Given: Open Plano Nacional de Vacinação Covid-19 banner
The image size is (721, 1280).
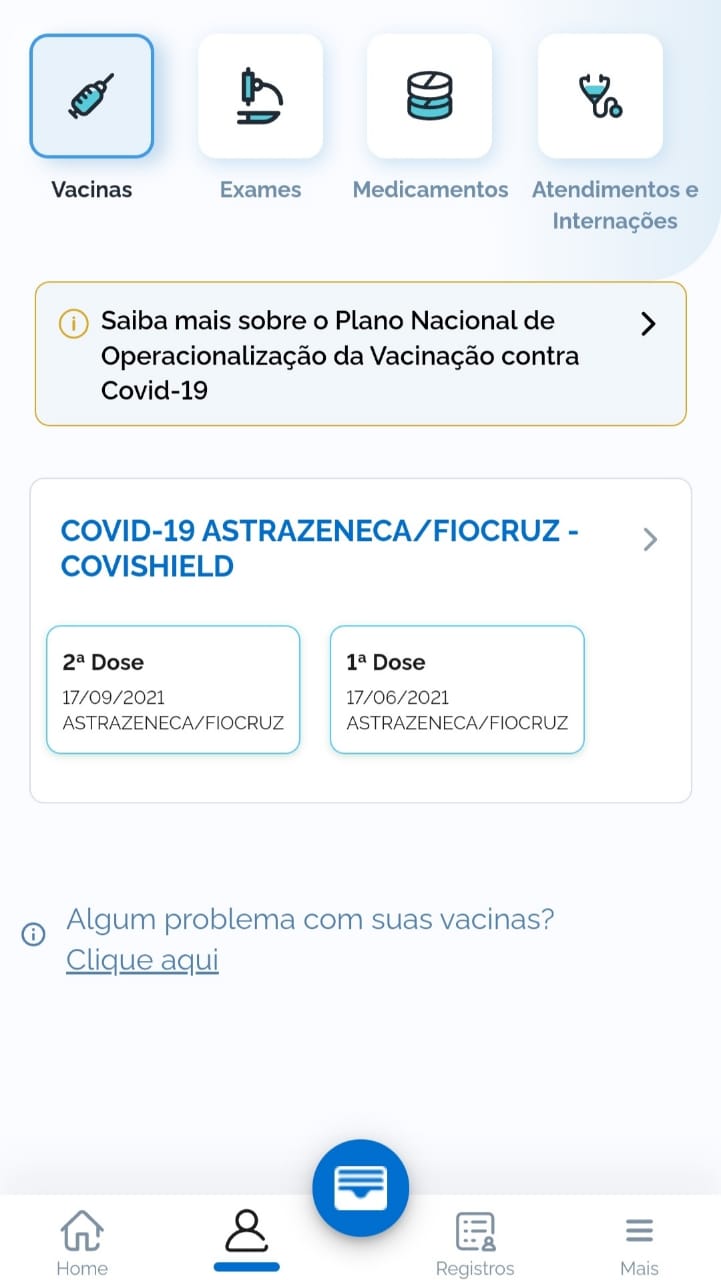Looking at the screenshot, I should [360, 354].
